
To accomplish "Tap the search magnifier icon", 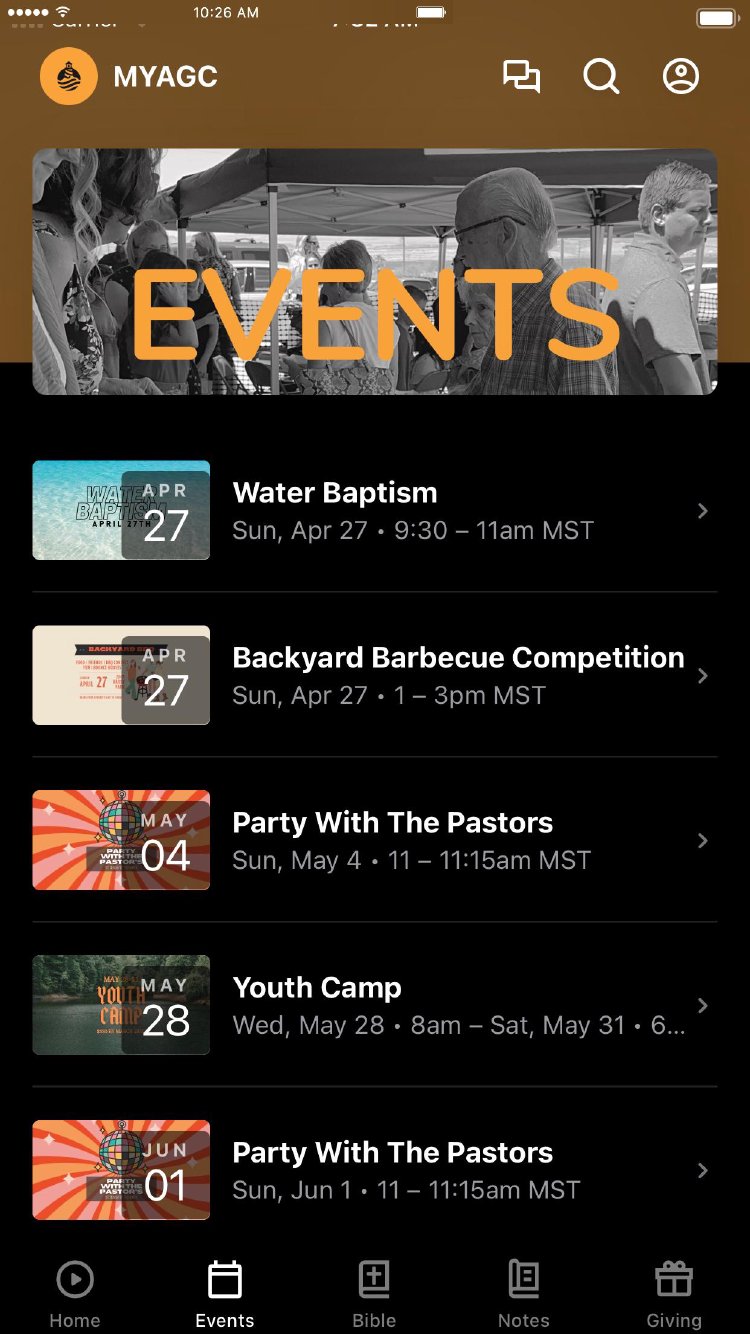I will [601, 77].
